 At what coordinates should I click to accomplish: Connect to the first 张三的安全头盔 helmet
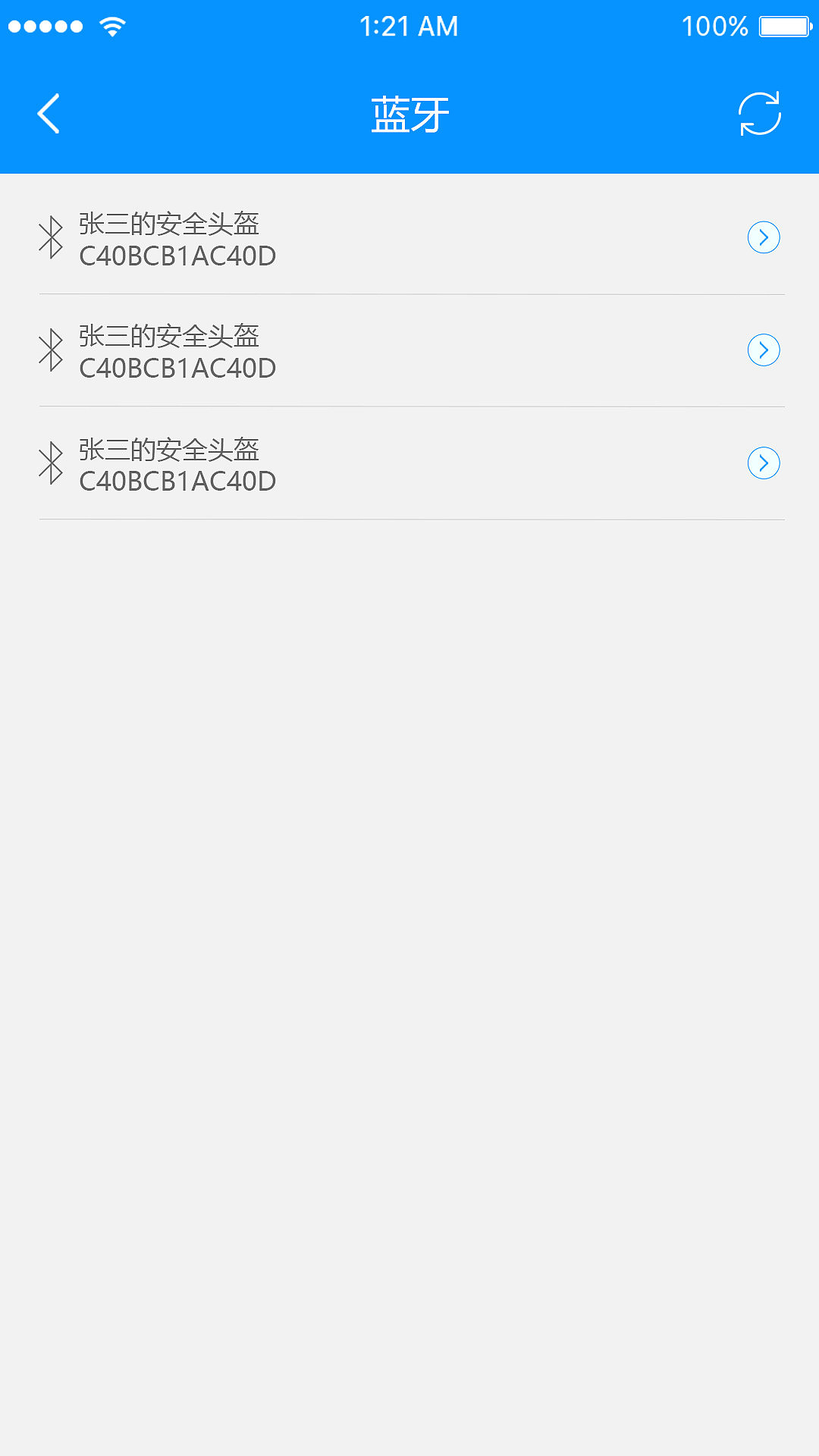click(x=168, y=224)
